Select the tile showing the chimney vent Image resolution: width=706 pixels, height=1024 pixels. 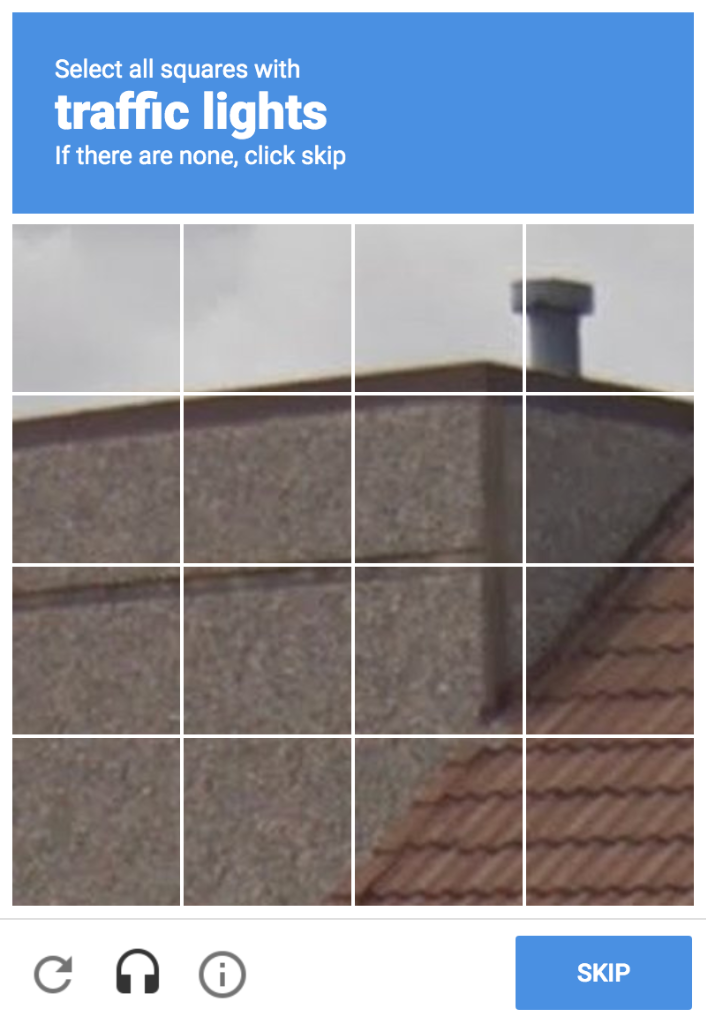[x=609, y=308]
